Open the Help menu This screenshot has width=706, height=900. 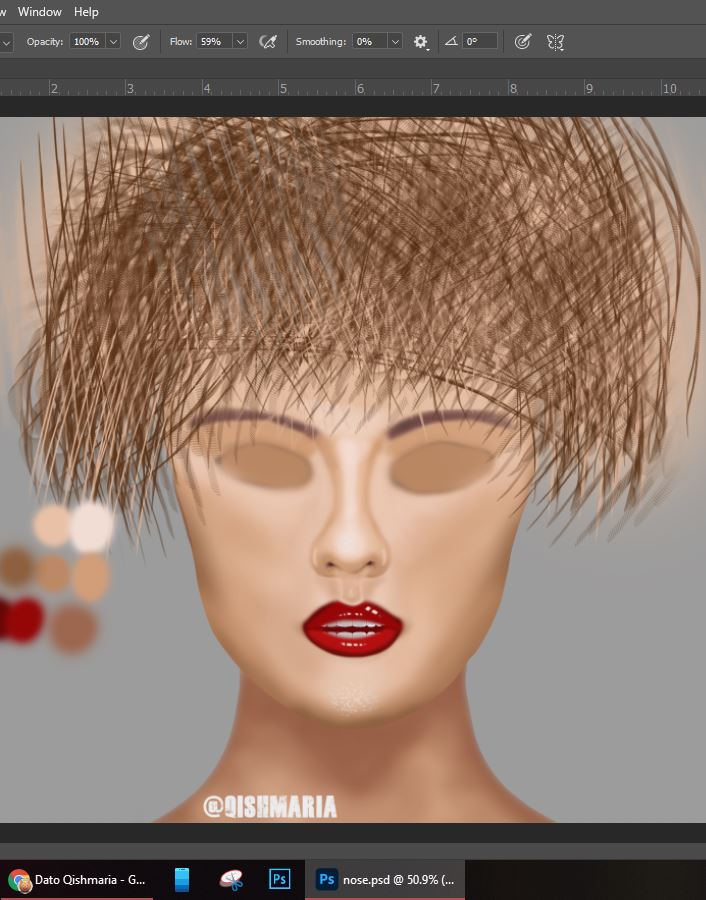(86, 12)
